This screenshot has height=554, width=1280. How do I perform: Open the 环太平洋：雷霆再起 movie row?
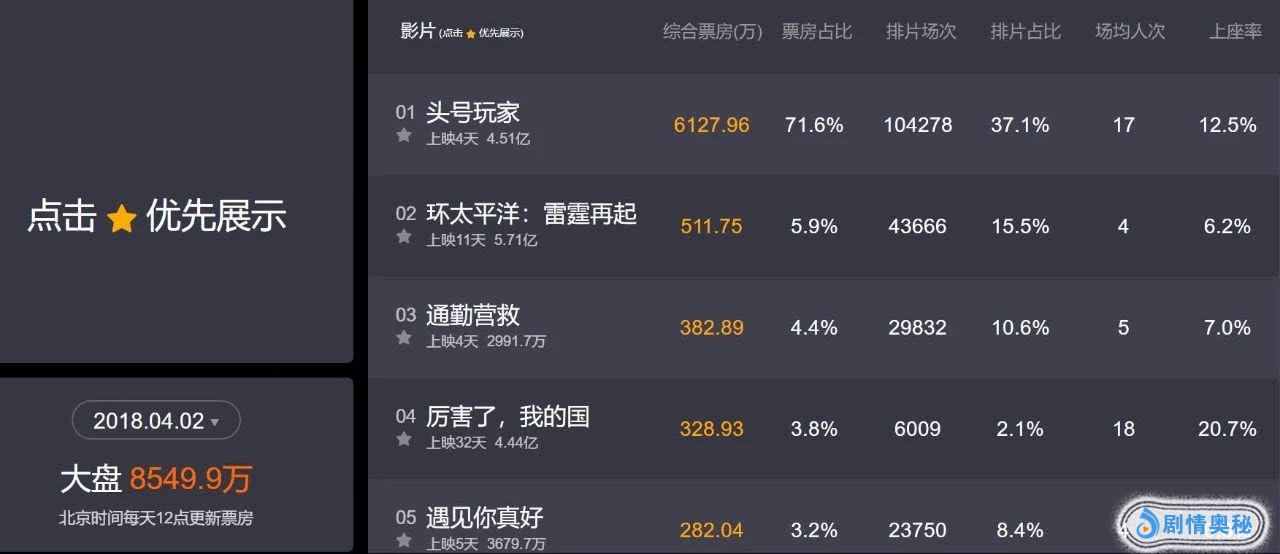click(531, 214)
